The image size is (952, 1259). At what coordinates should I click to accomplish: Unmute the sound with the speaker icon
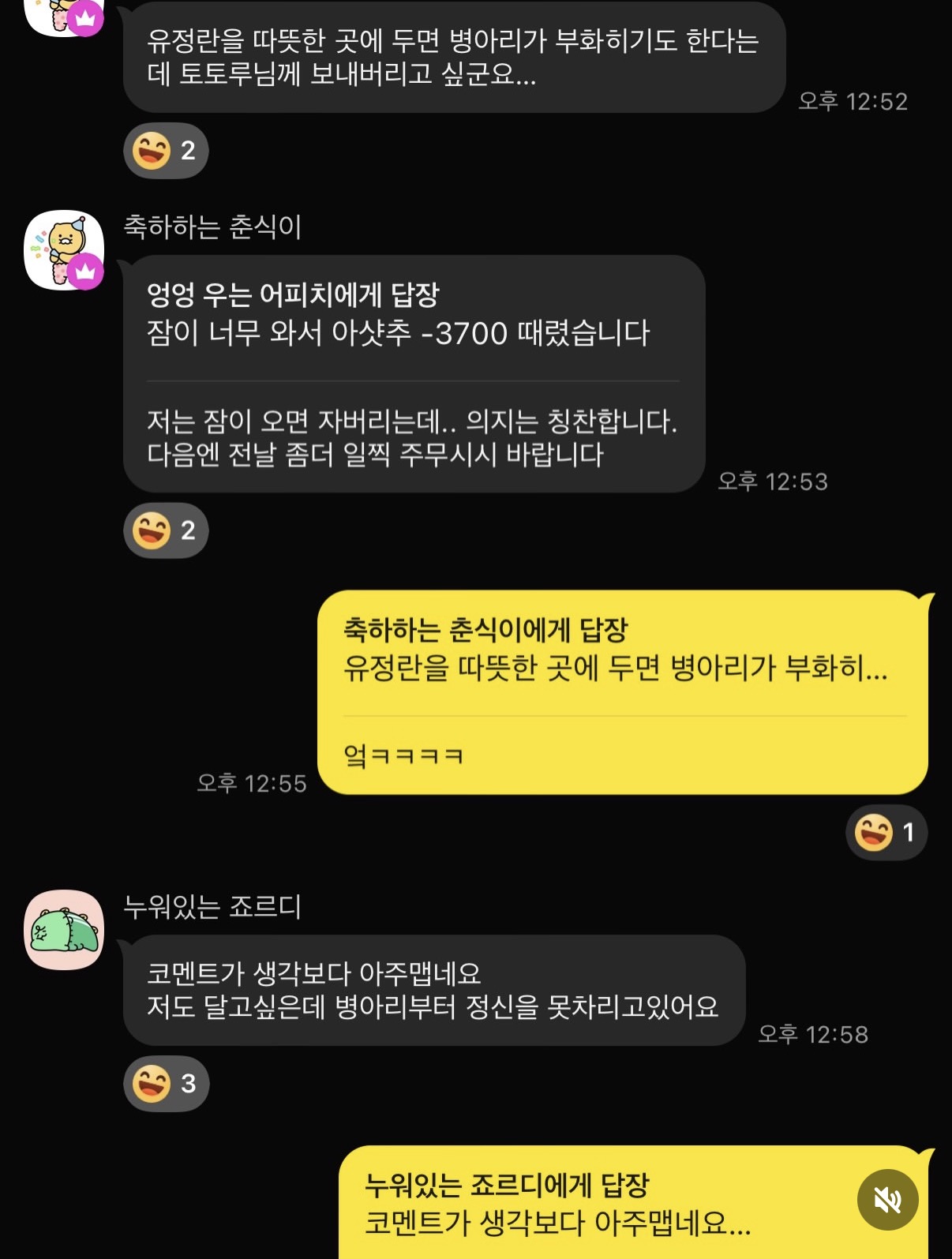click(887, 1199)
